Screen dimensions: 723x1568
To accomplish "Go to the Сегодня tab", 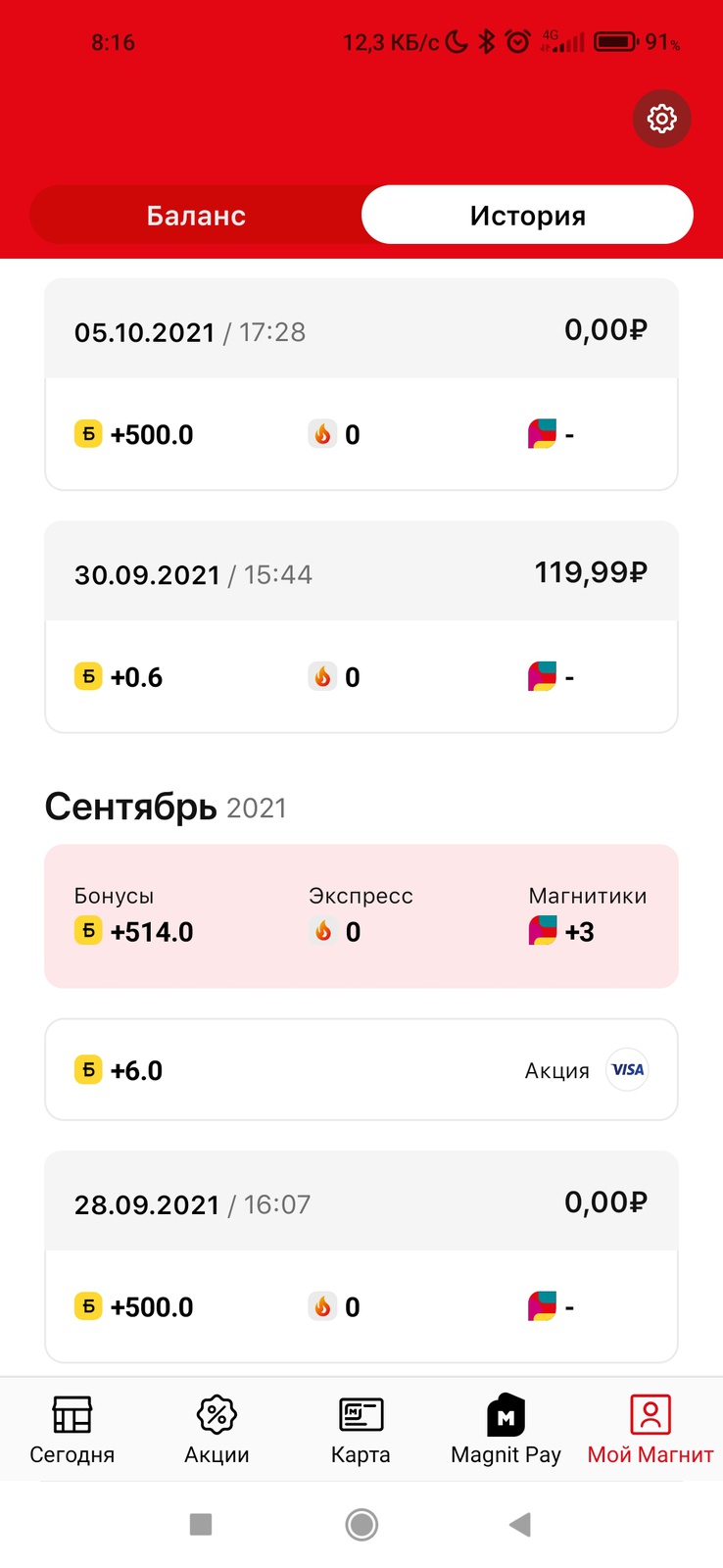I will [72, 1430].
